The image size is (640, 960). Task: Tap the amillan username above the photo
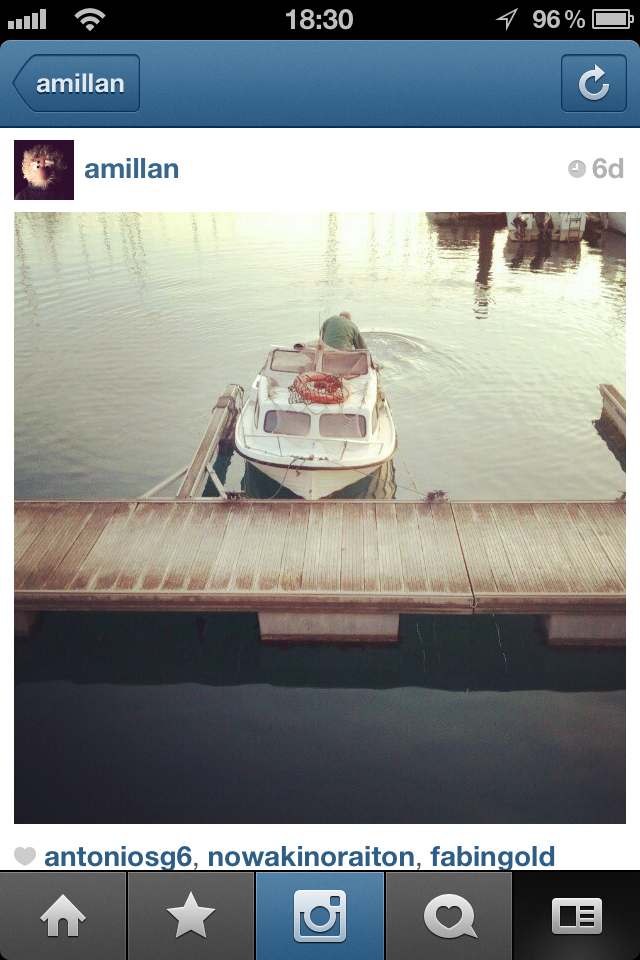(x=131, y=169)
